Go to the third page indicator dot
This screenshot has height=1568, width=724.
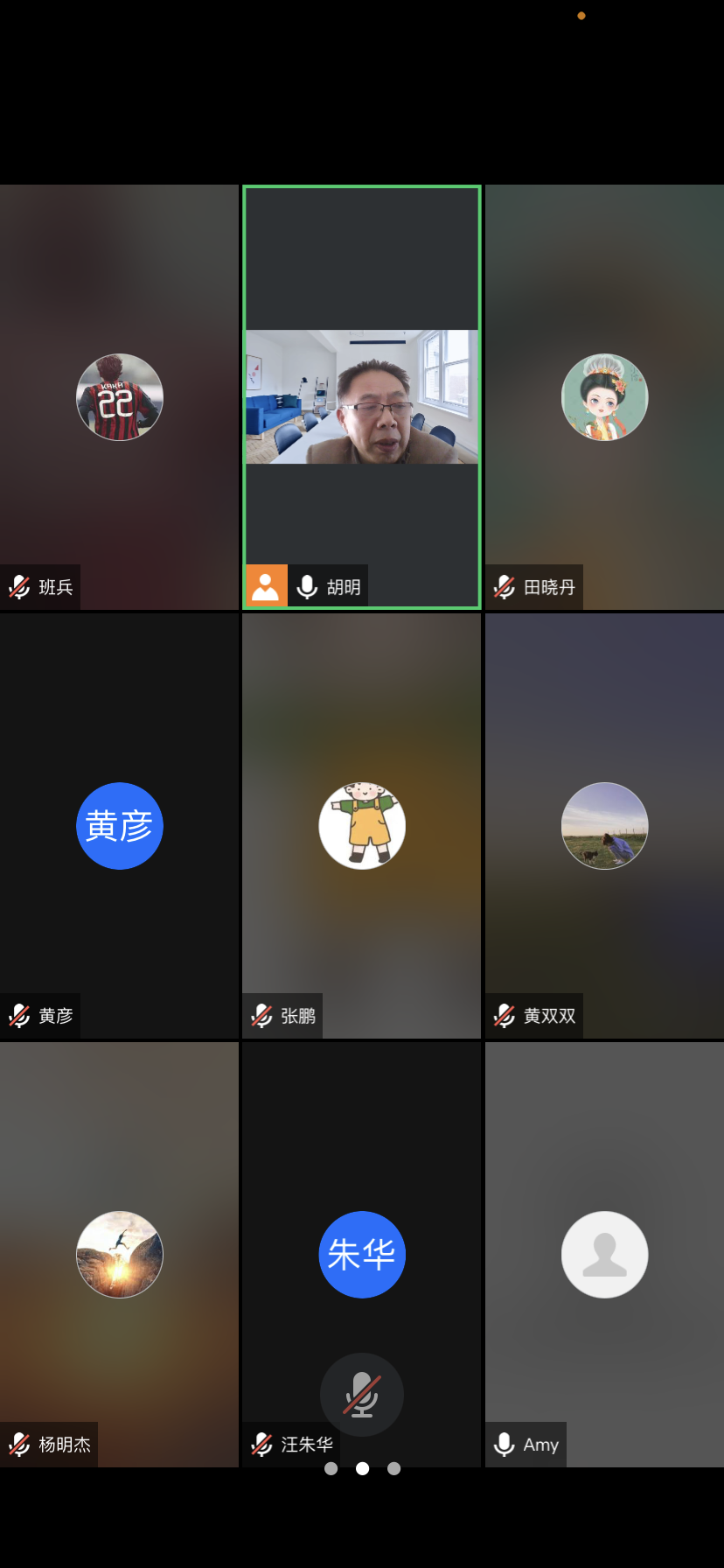394,1468
